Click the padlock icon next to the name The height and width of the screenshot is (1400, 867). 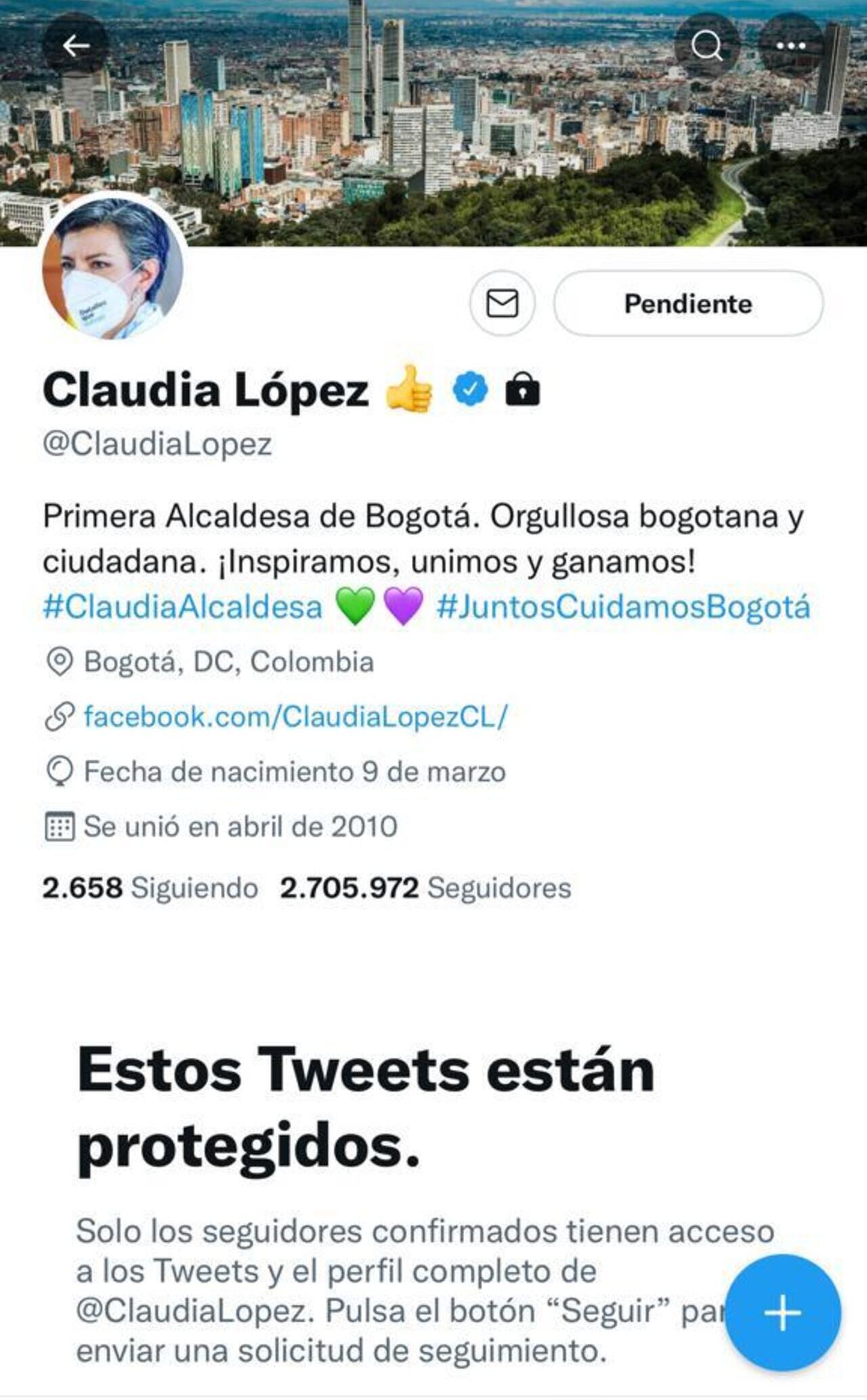point(524,388)
